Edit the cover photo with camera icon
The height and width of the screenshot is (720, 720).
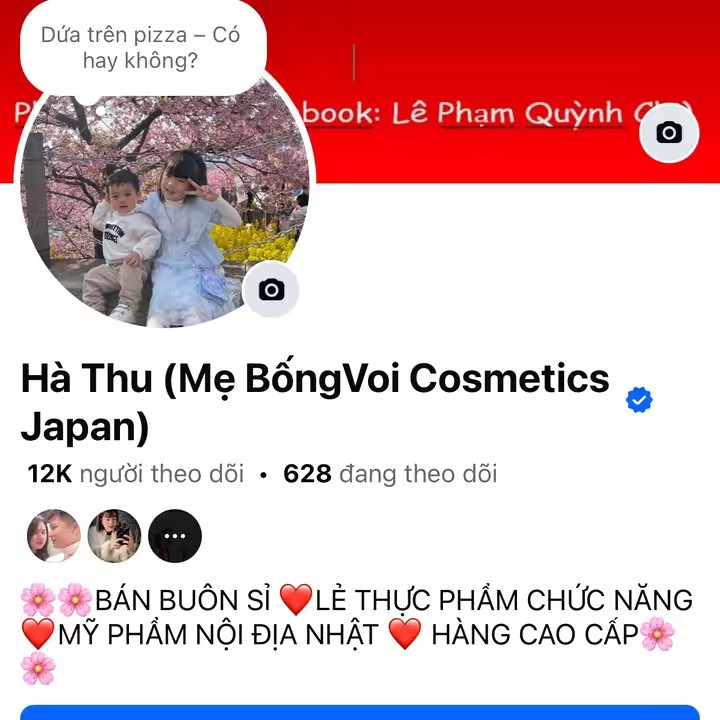click(x=669, y=133)
